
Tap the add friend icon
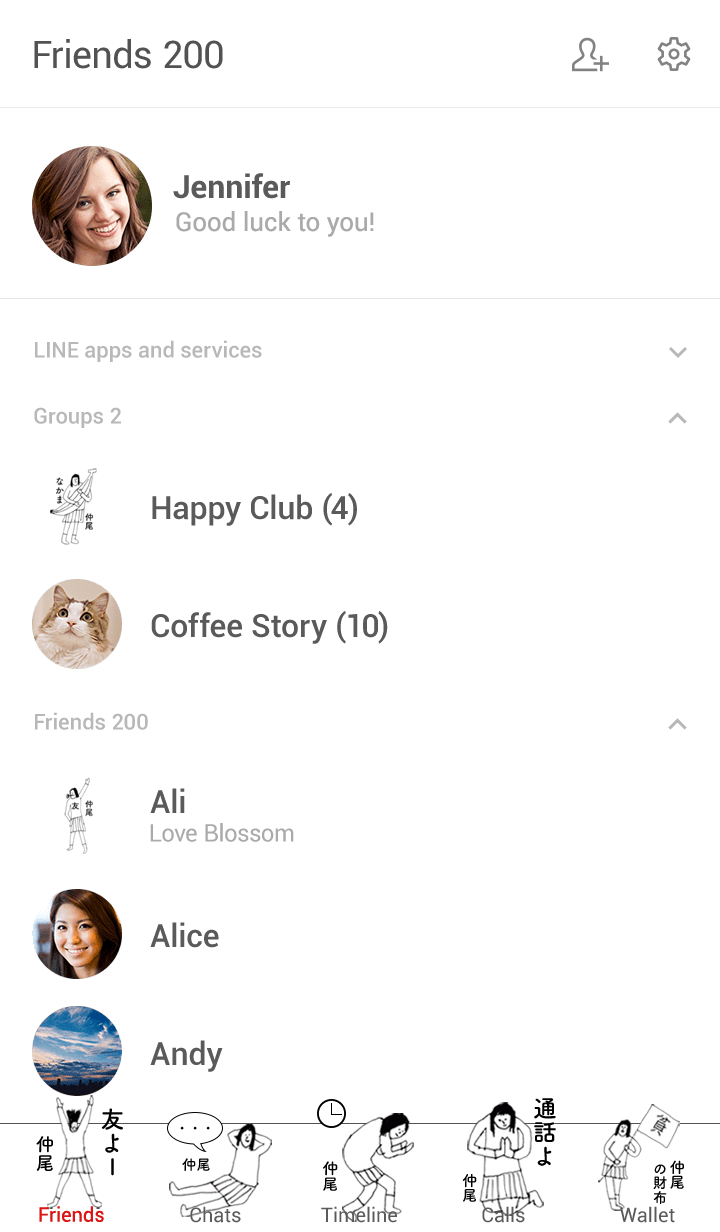tap(589, 55)
